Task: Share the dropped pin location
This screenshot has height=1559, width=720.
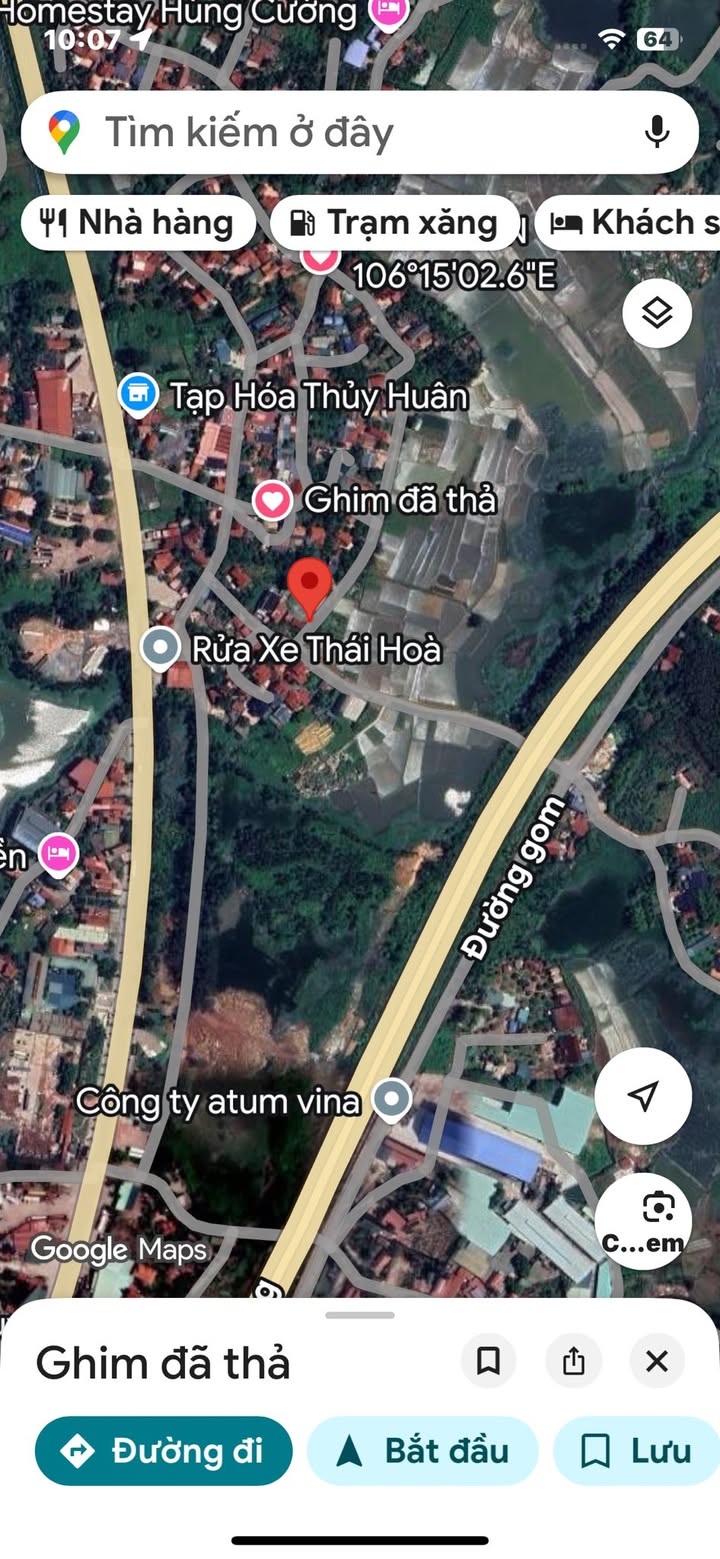Action: point(573,1361)
